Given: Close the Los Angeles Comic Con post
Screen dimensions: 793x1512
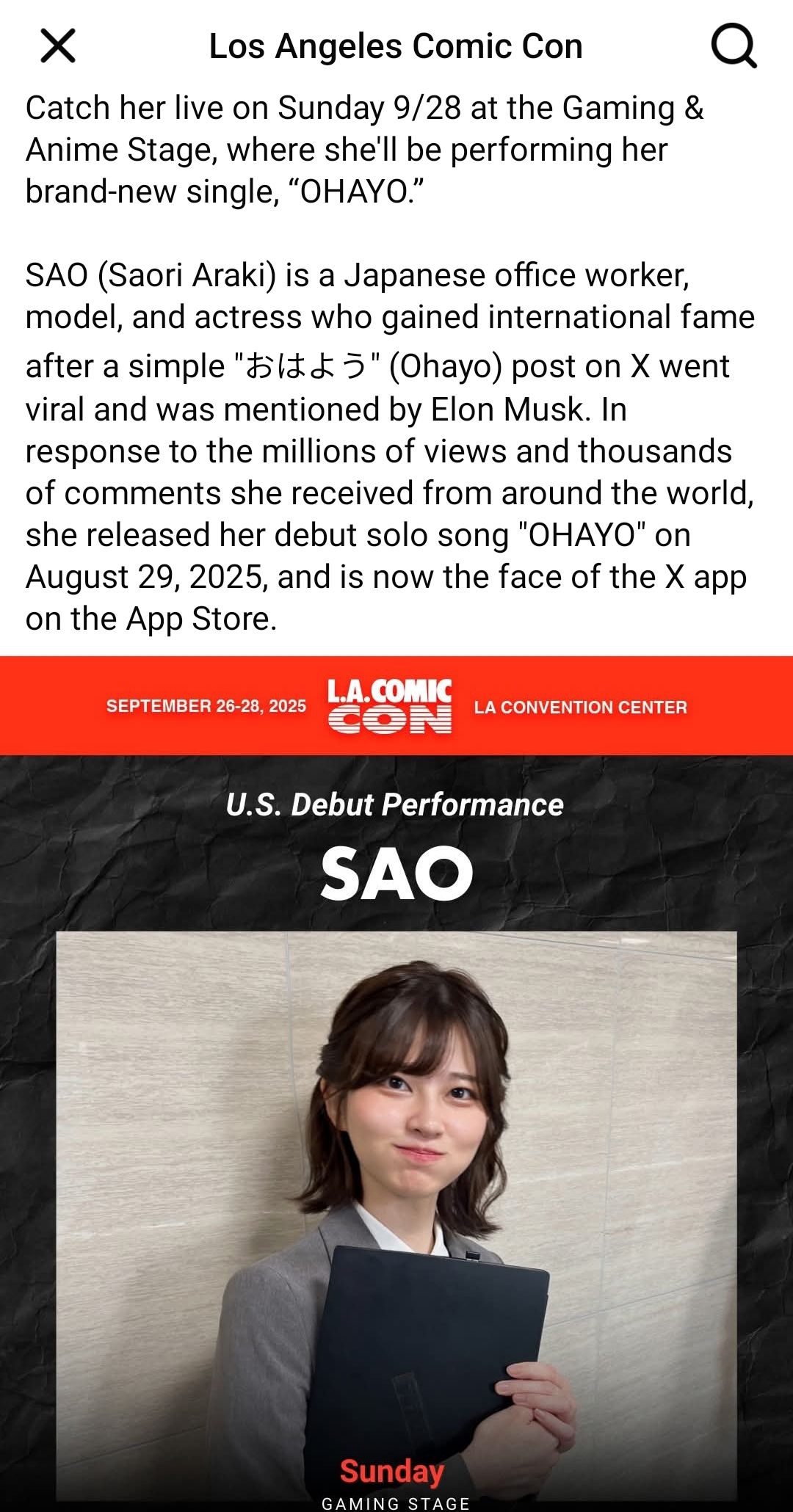Looking at the screenshot, I should tap(58, 46).
